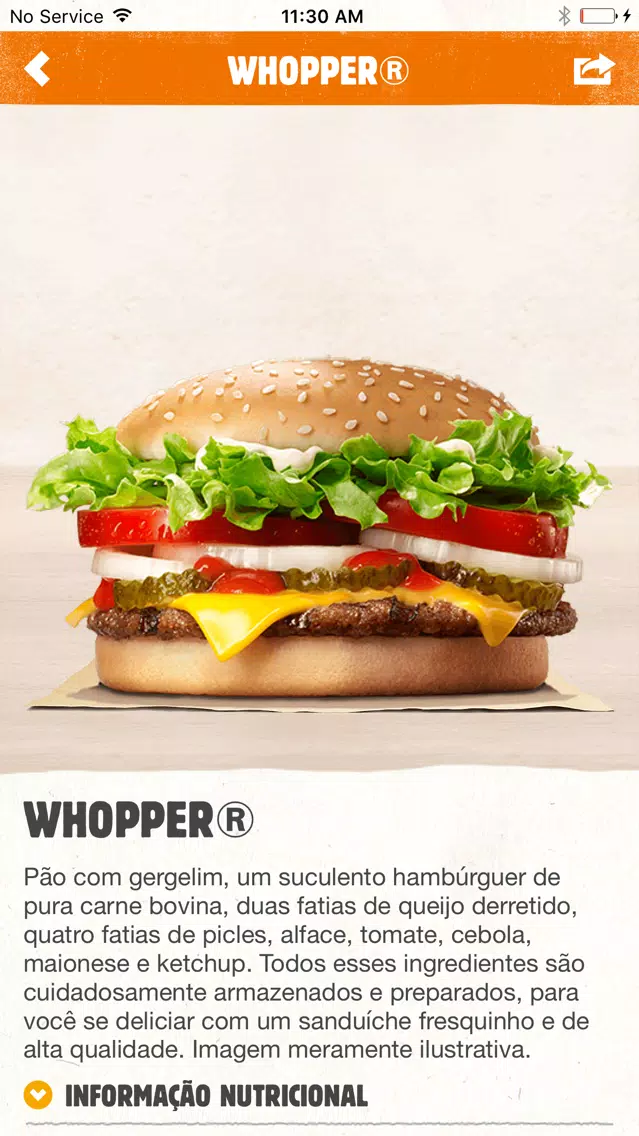Expand the Informação Nutricional section
The image size is (639, 1136).
pos(196,1095)
